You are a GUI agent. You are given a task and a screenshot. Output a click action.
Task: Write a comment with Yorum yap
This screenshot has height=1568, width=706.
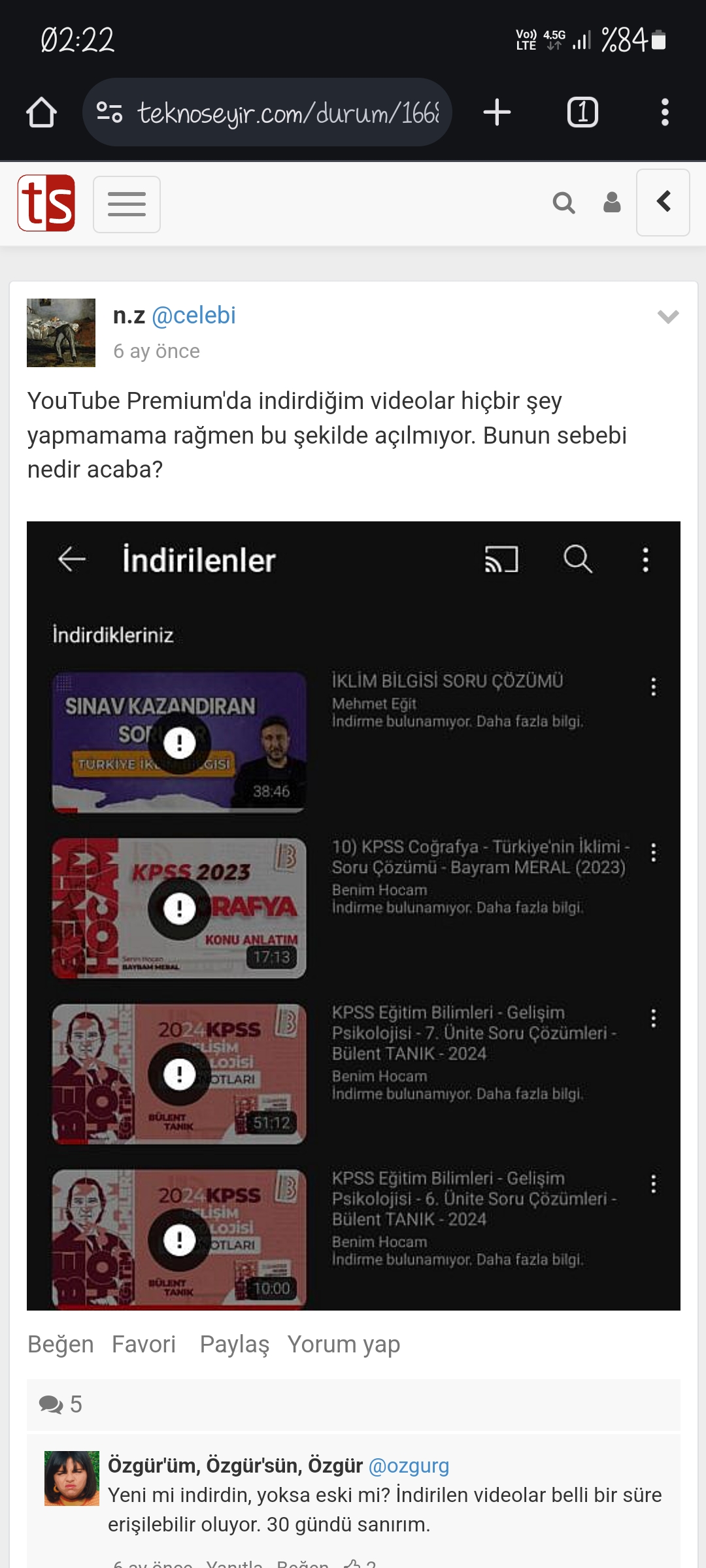pyautogui.click(x=344, y=1345)
